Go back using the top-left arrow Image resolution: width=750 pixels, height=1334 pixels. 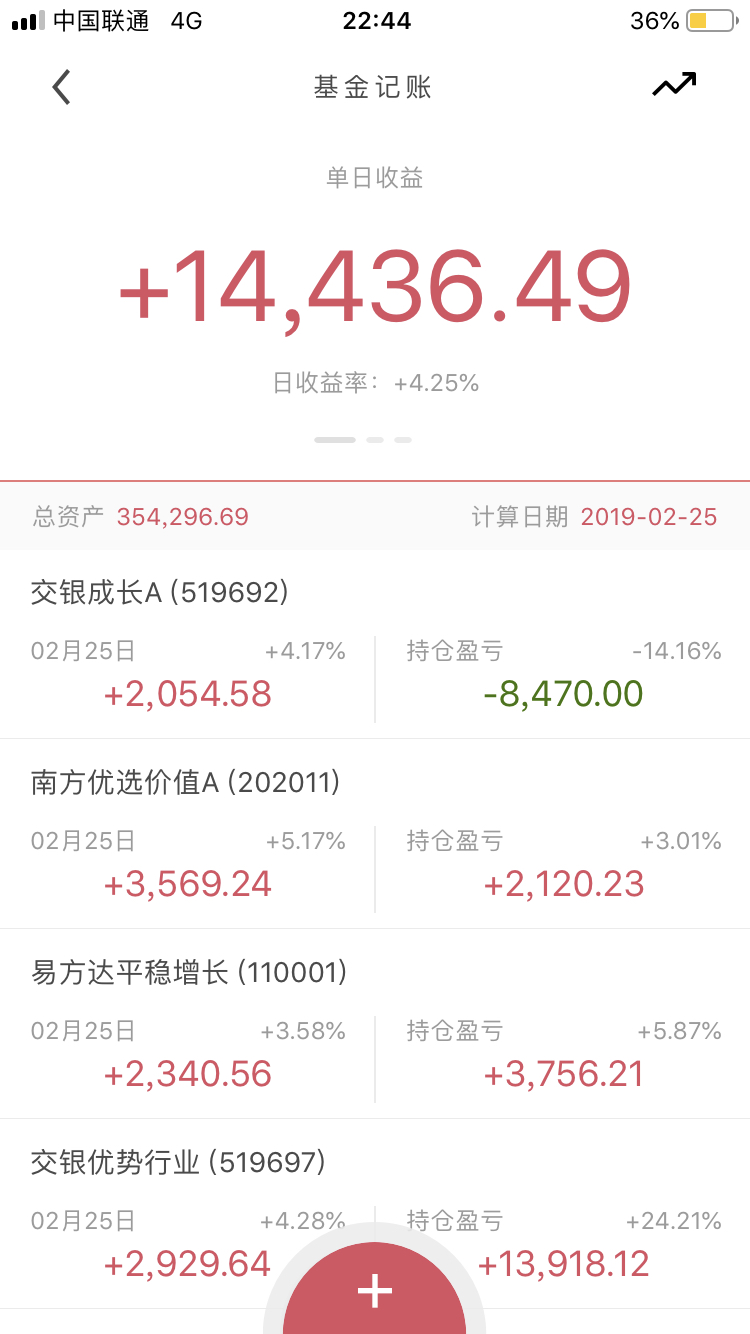[62, 87]
